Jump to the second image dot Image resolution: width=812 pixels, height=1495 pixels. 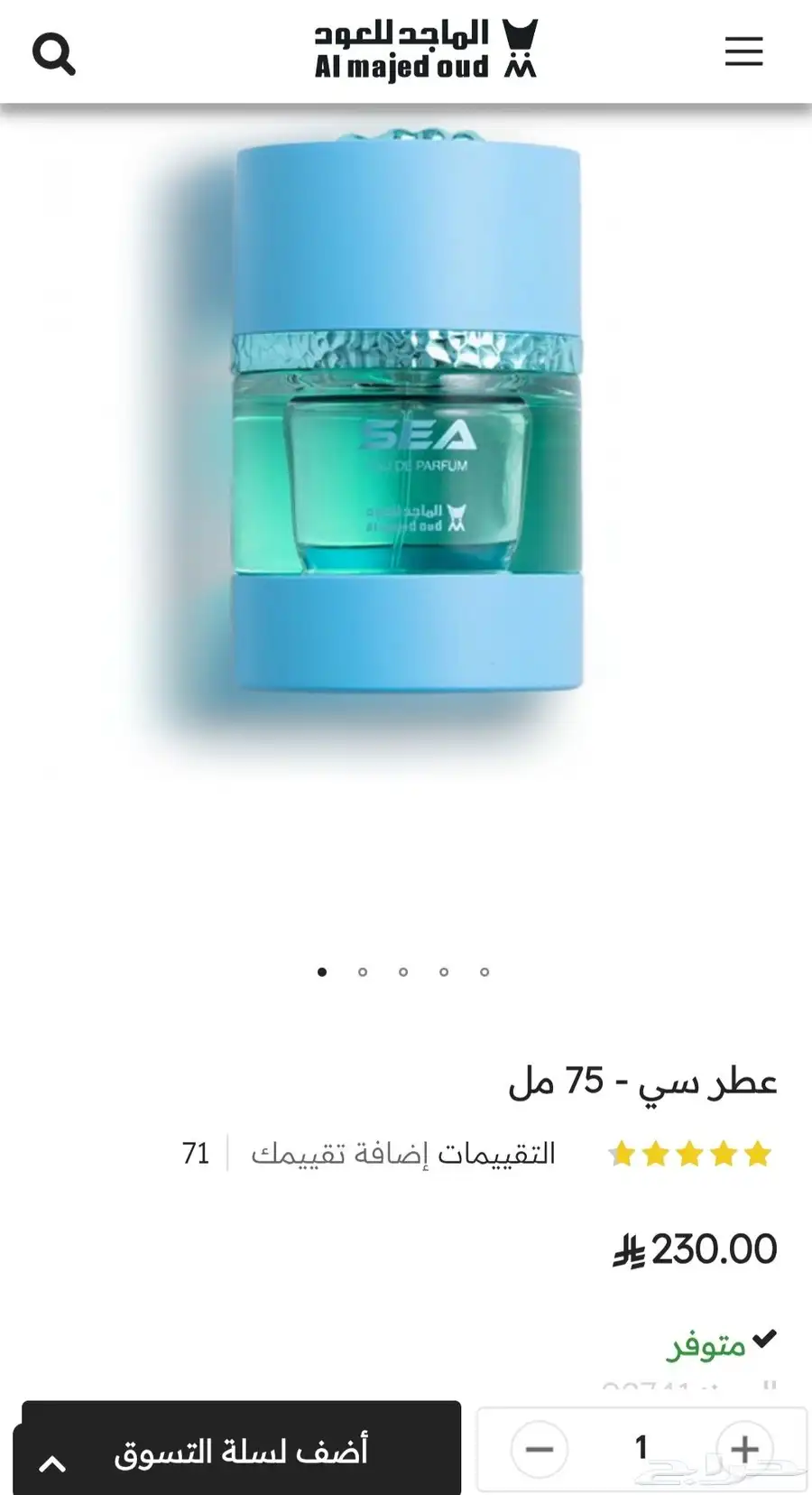coord(363,972)
